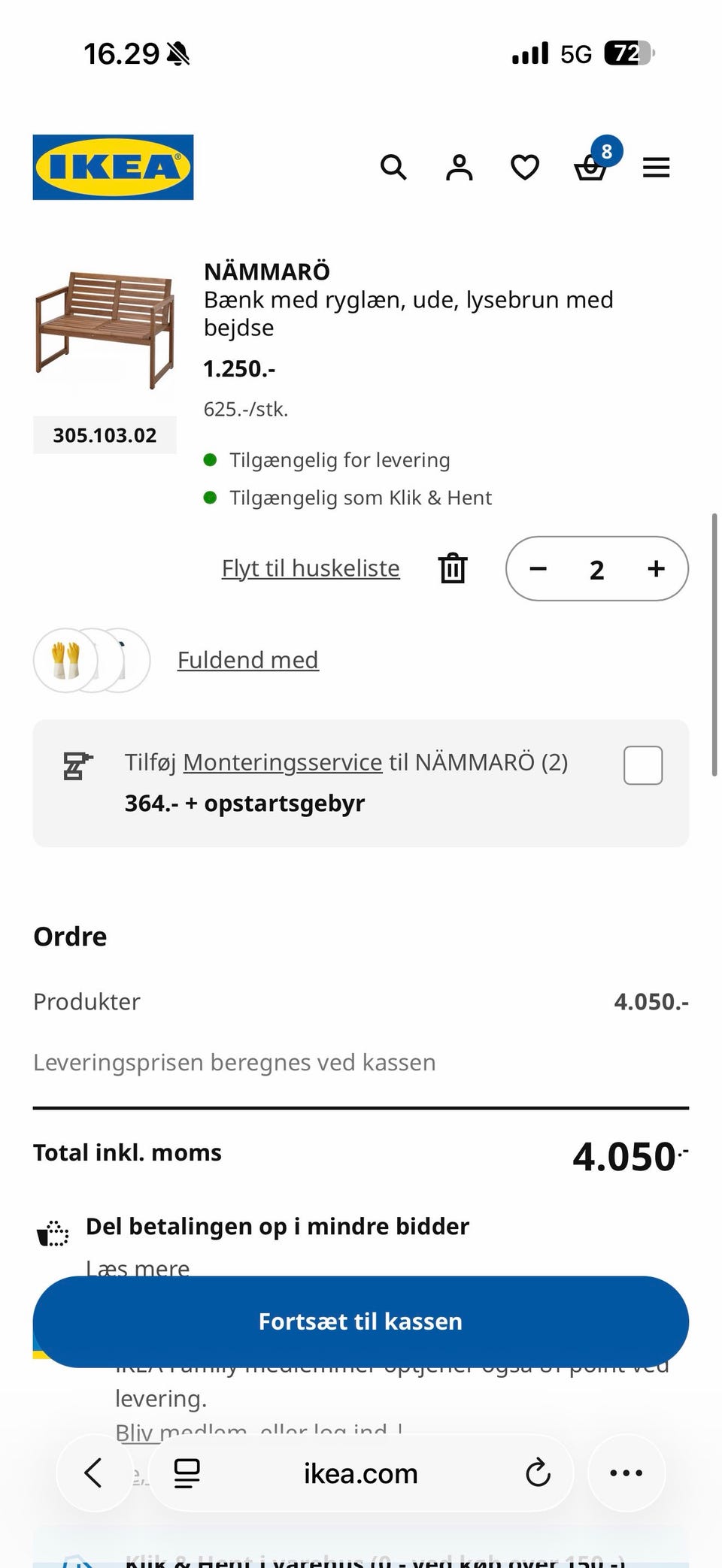Delete NÄMMARÖ bench with the trash icon
The width and height of the screenshot is (722, 1568).
453,568
